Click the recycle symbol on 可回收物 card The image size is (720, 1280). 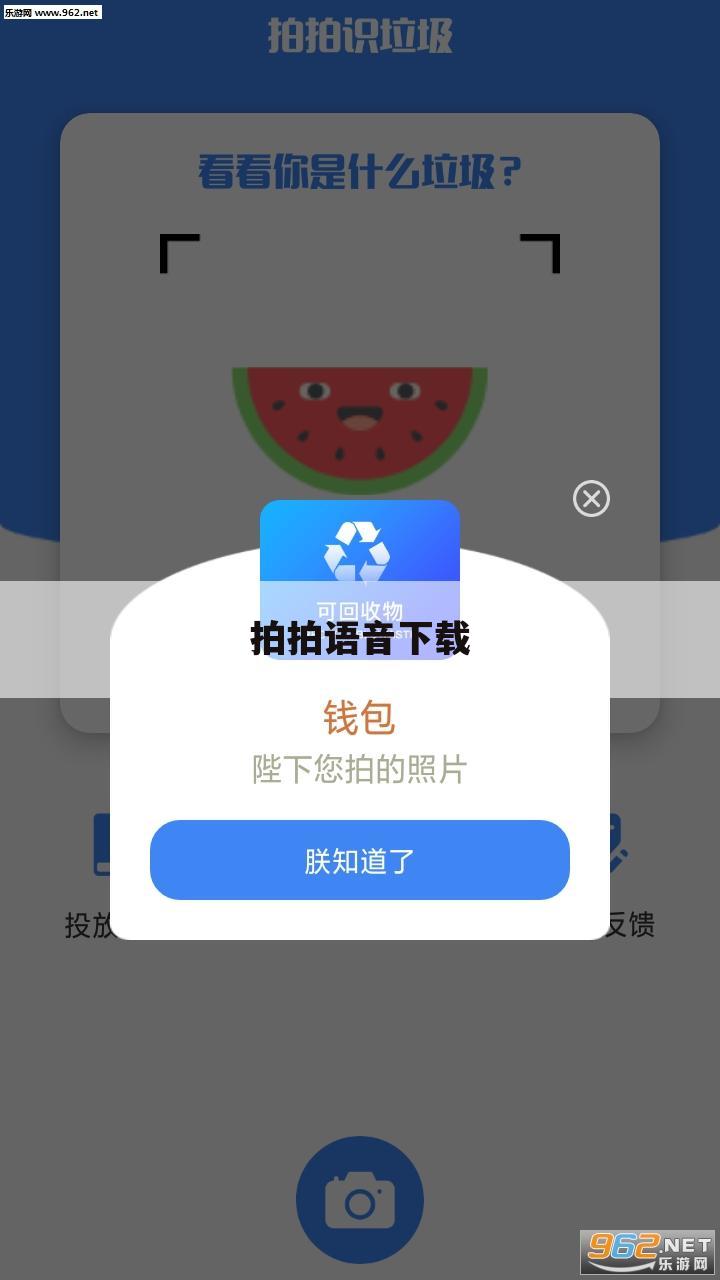[360, 548]
